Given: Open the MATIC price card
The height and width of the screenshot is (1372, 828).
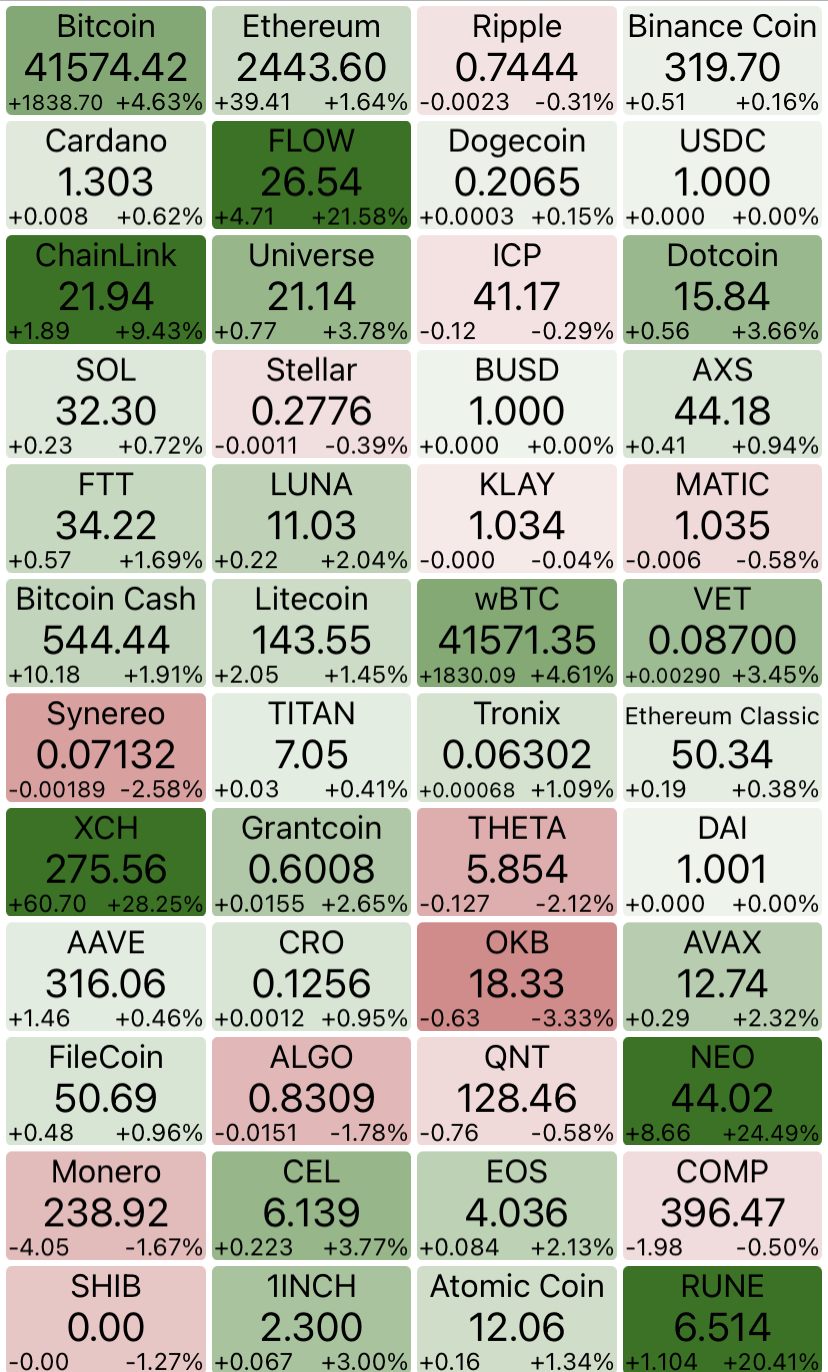Looking at the screenshot, I should [722, 519].
